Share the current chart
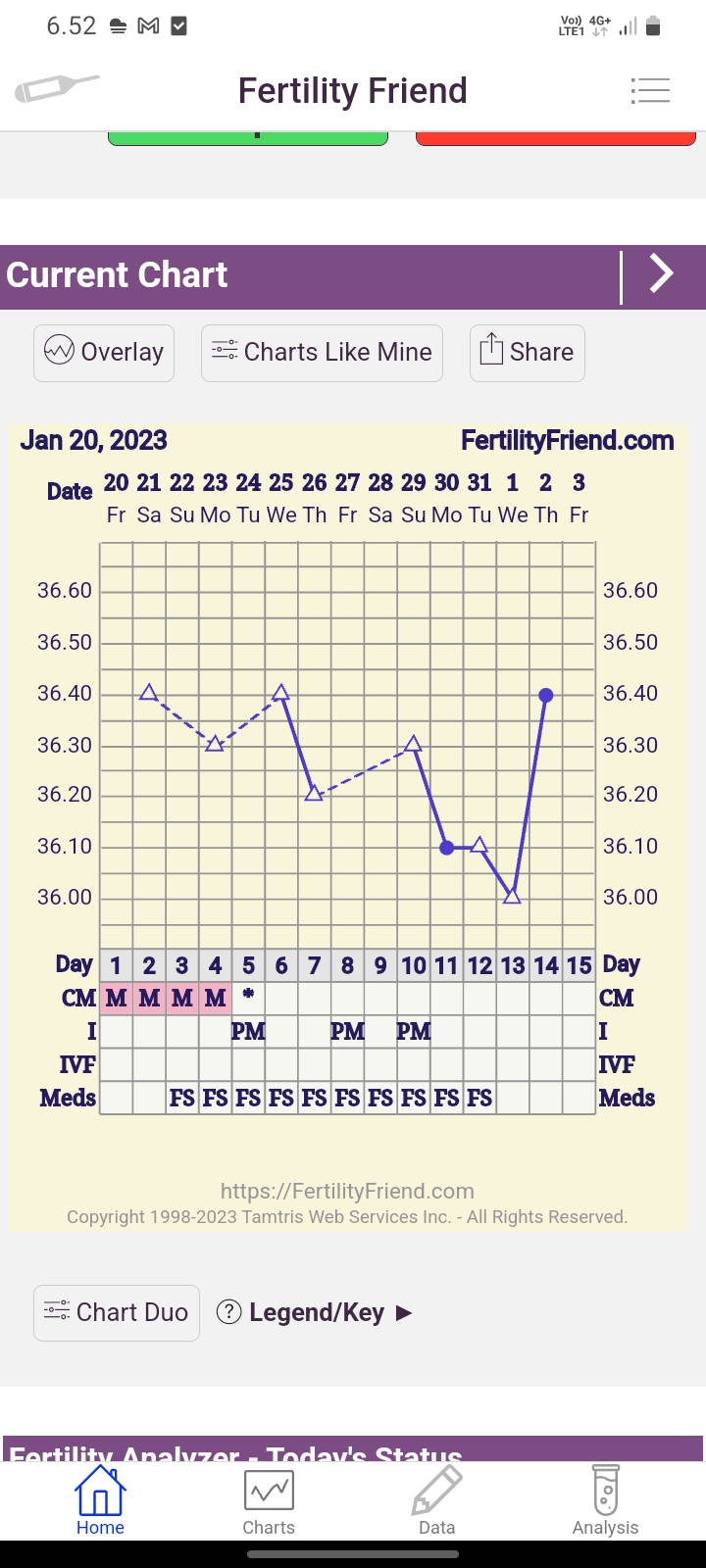706x1568 pixels. [527, 353]
